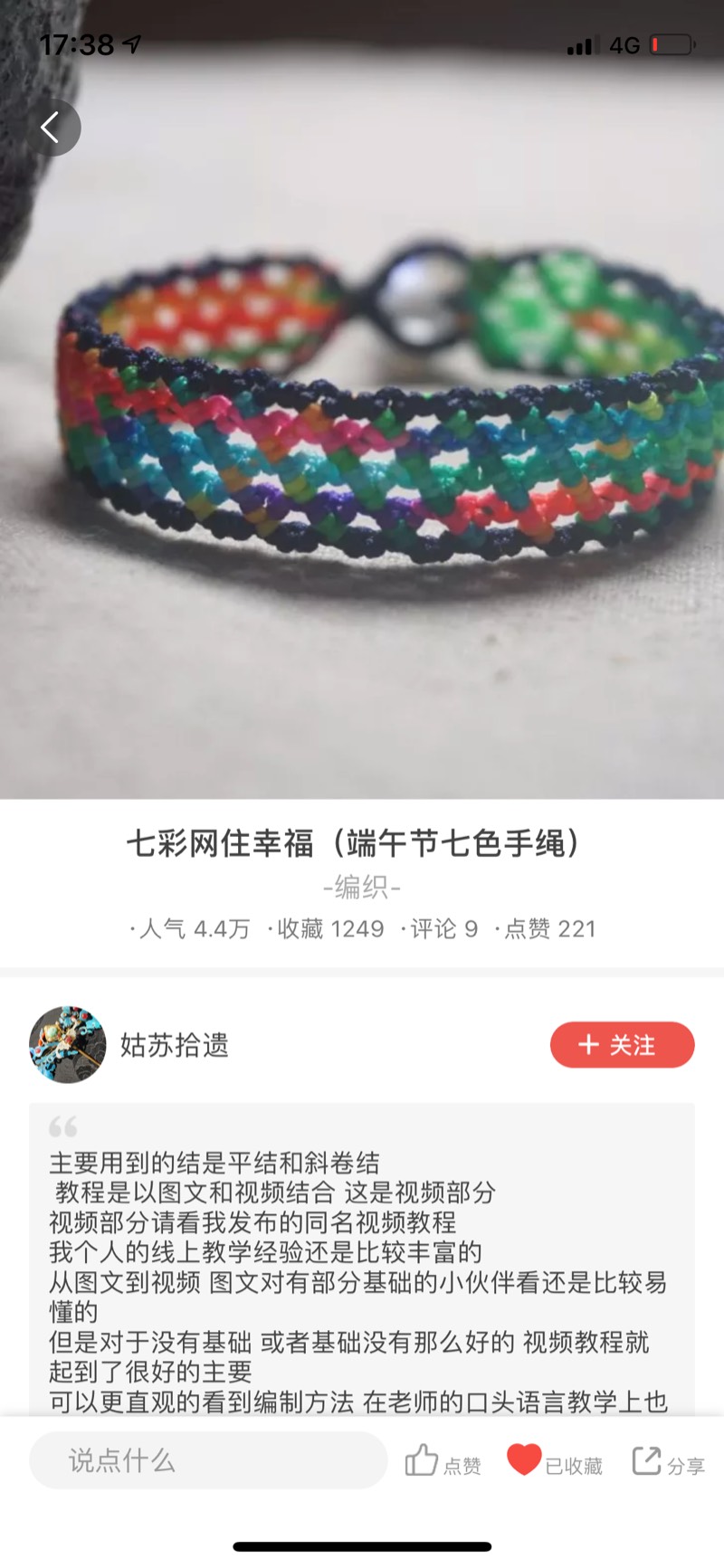This screenshot has height=1568, width=724.
Task: Follow 姑苏拾遗 with the 关注 button
Action: 622,1045
